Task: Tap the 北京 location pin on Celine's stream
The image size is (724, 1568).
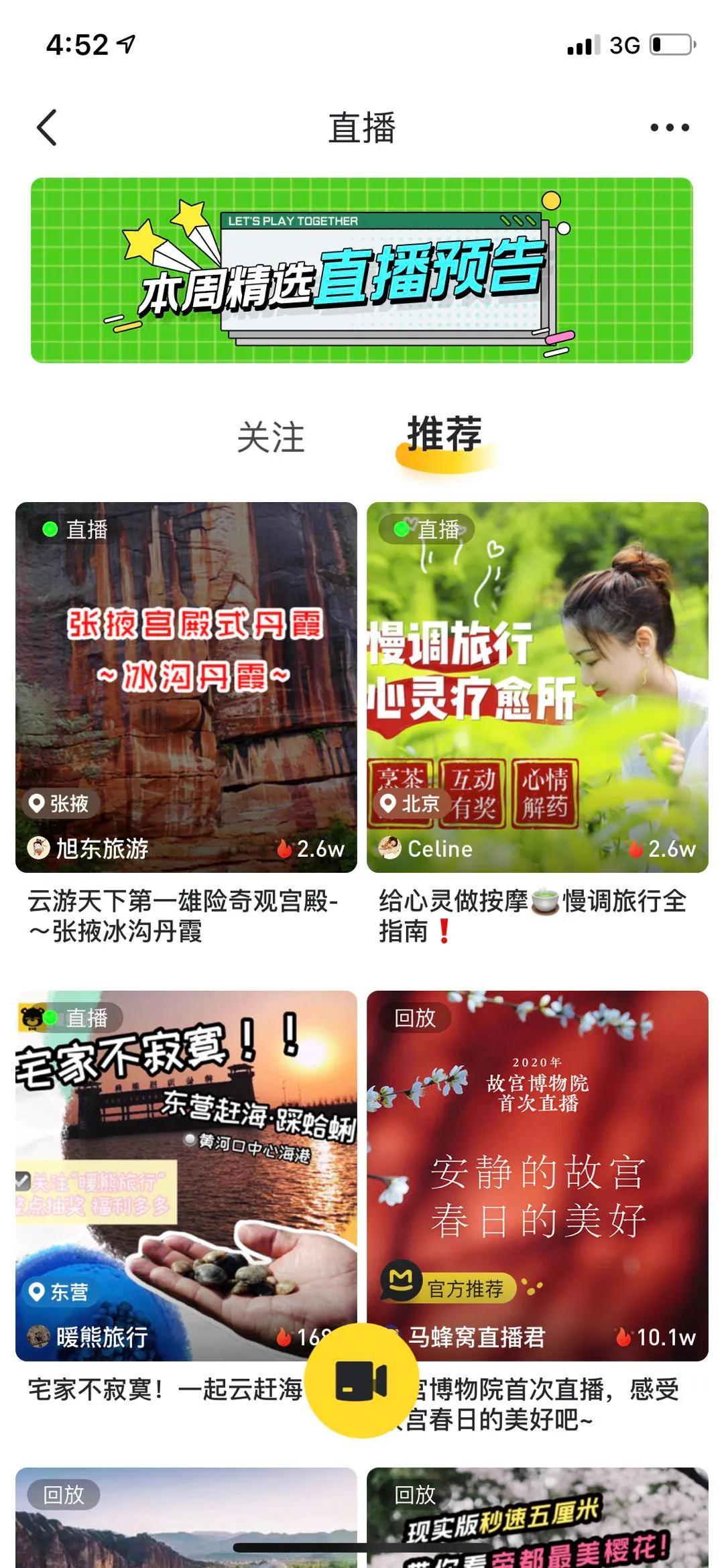Action: [412, 802]
